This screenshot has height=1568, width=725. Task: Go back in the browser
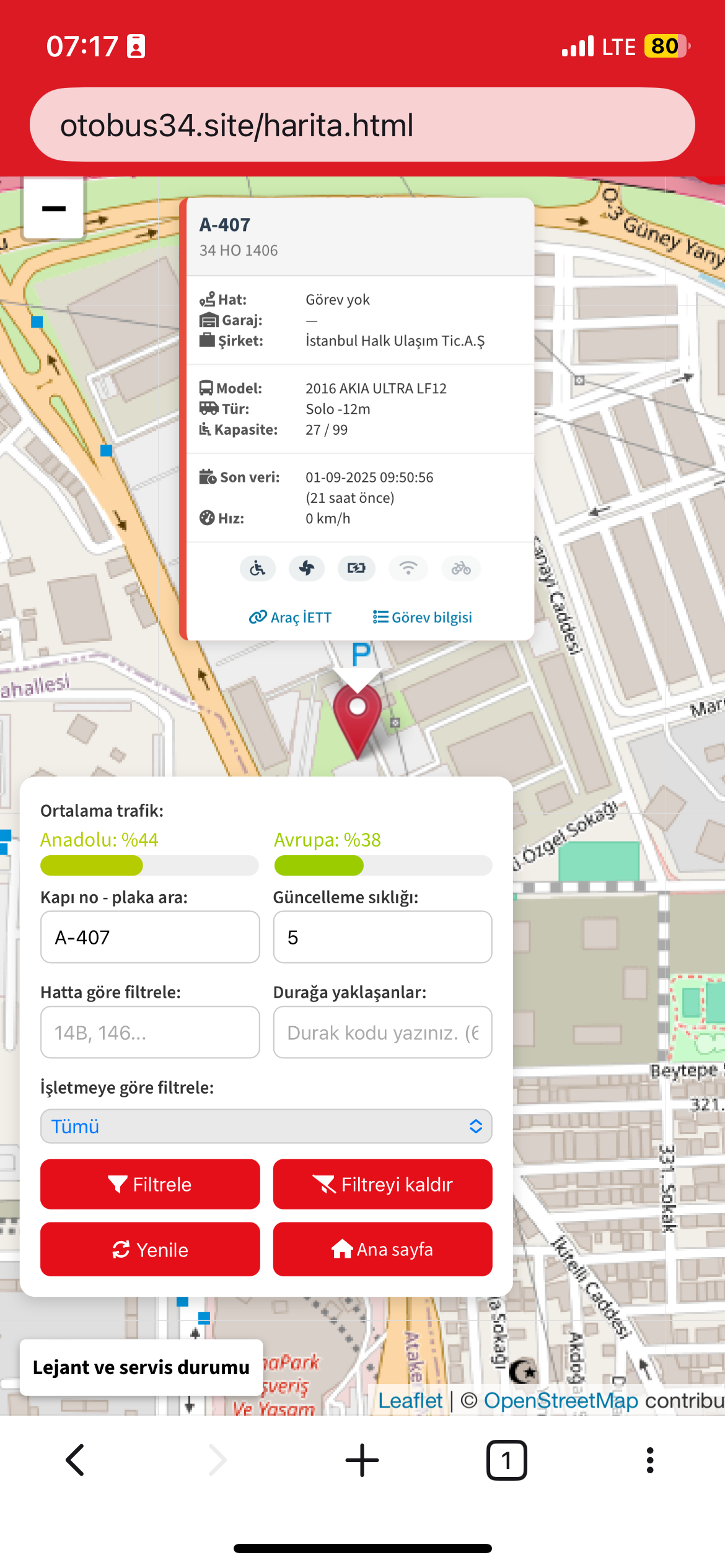(x=75, y=1460)
